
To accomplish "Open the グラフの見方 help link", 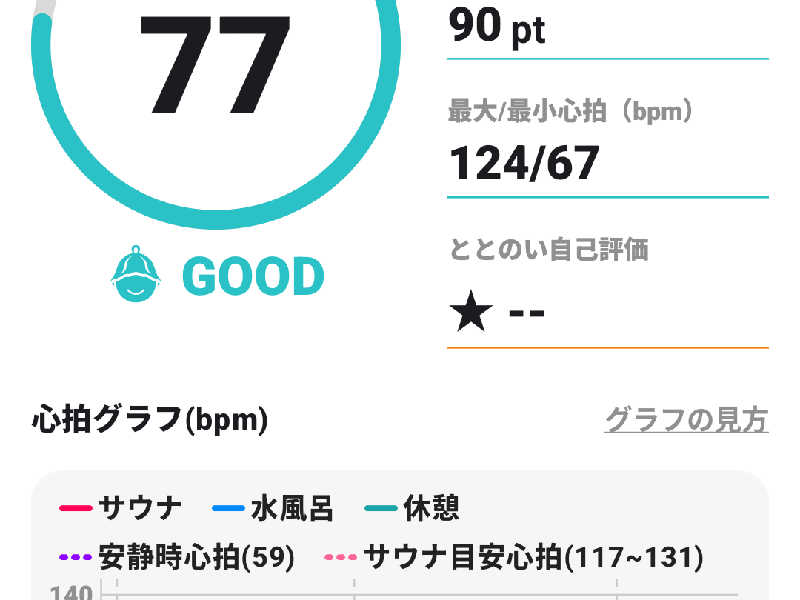I will 686,420.
